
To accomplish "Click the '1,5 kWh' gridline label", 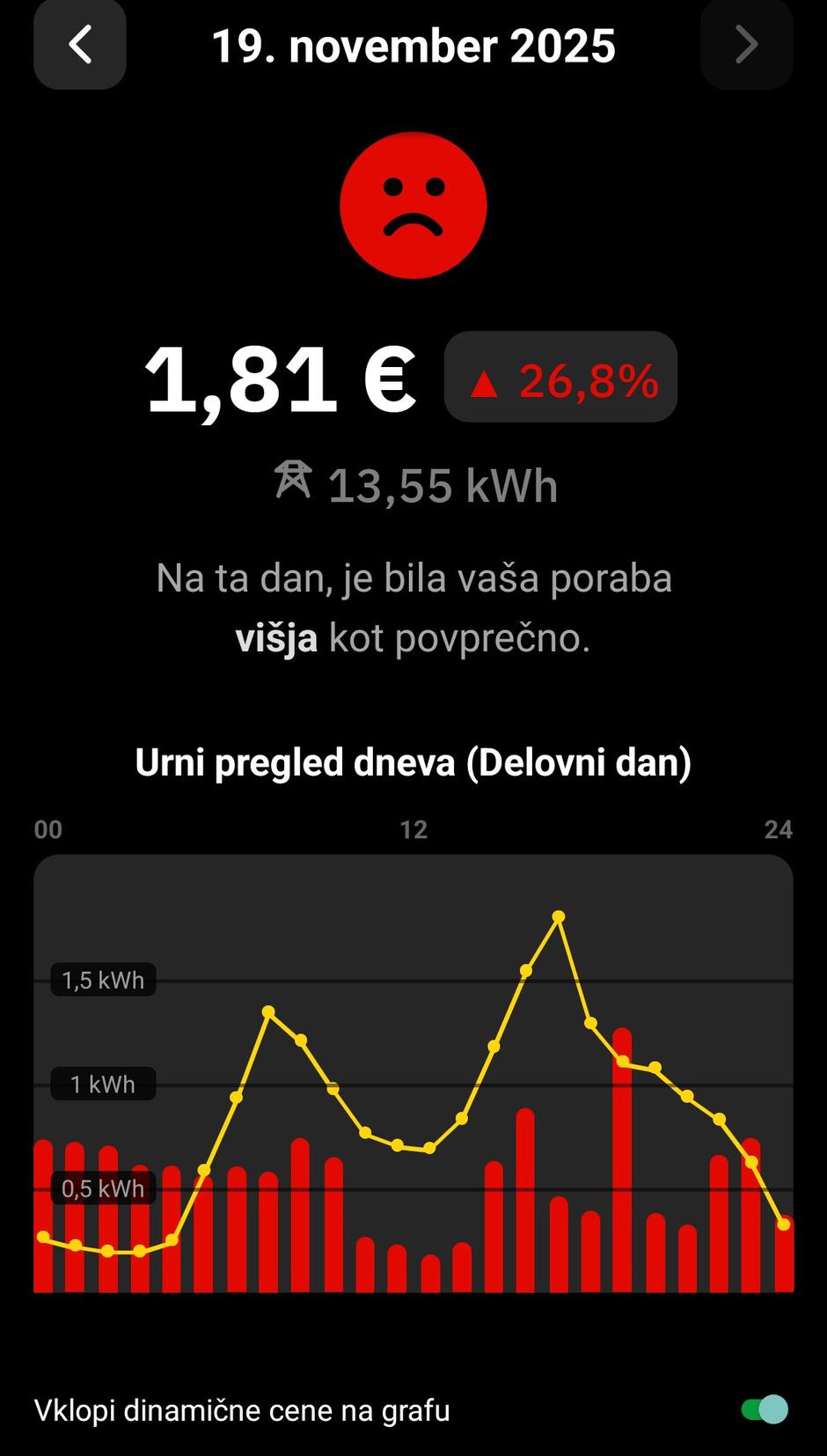I will pyautogui.click(x=104, y=980).
